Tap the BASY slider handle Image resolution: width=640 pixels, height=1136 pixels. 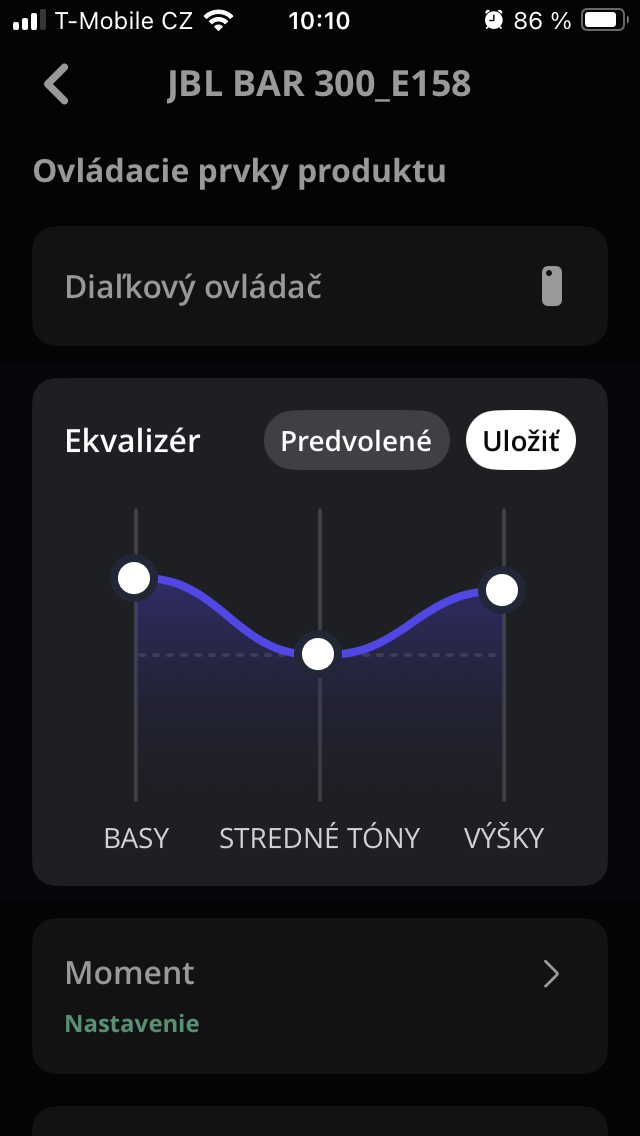pos(134,578)
